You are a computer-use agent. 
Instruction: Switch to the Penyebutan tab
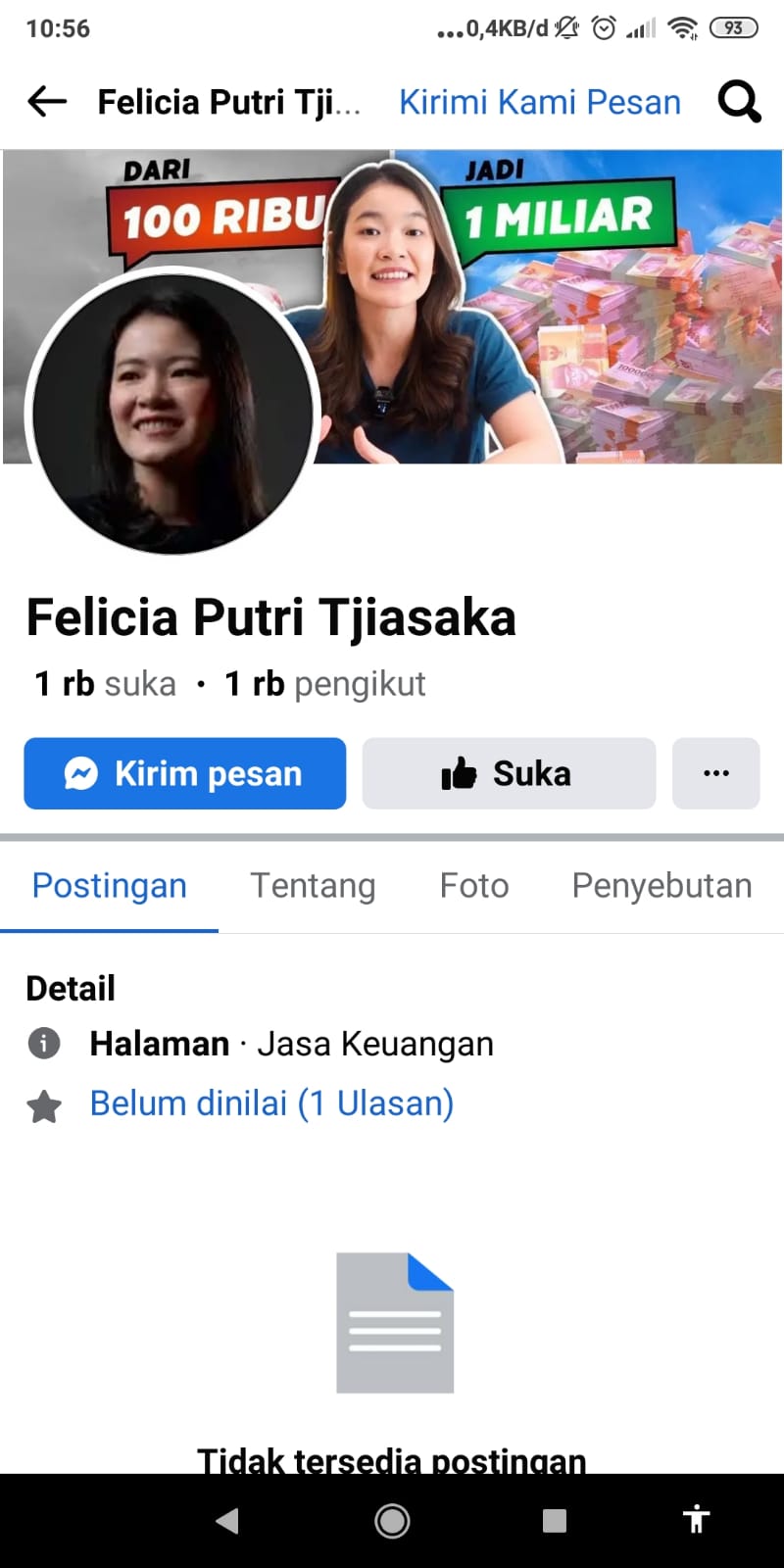(x=661, y=886)
